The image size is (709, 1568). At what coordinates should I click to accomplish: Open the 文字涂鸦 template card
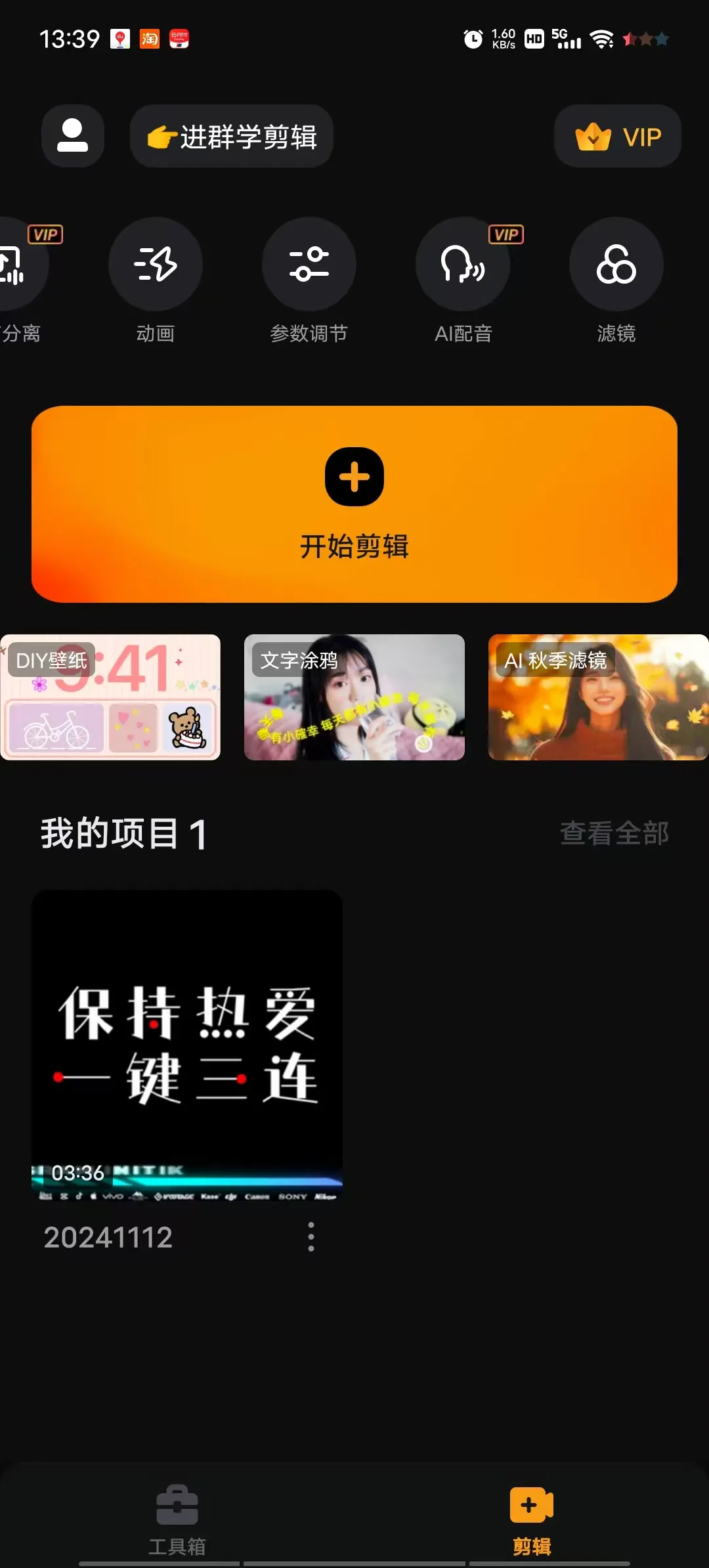(354, 697)
